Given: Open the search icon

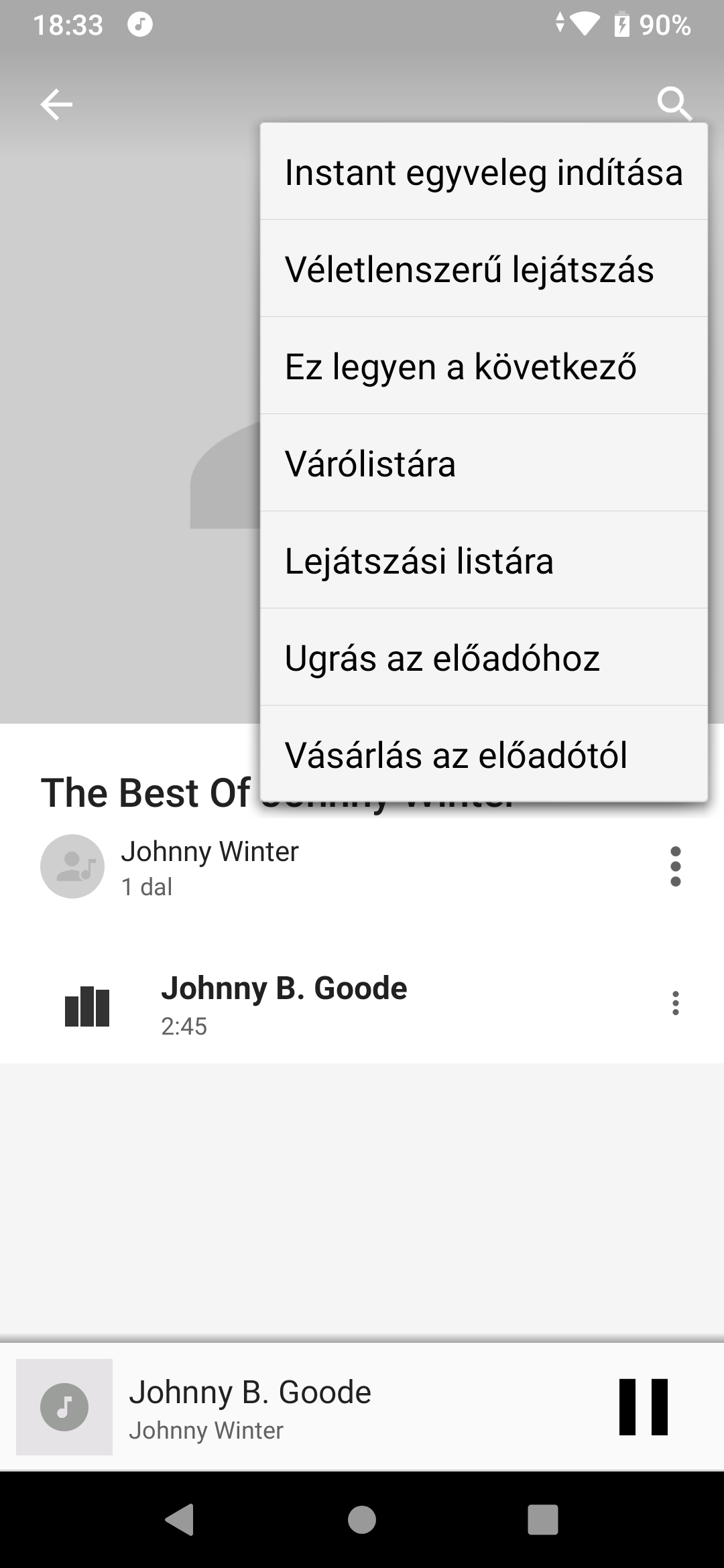Looking at the screenshot, I should 674,105.
